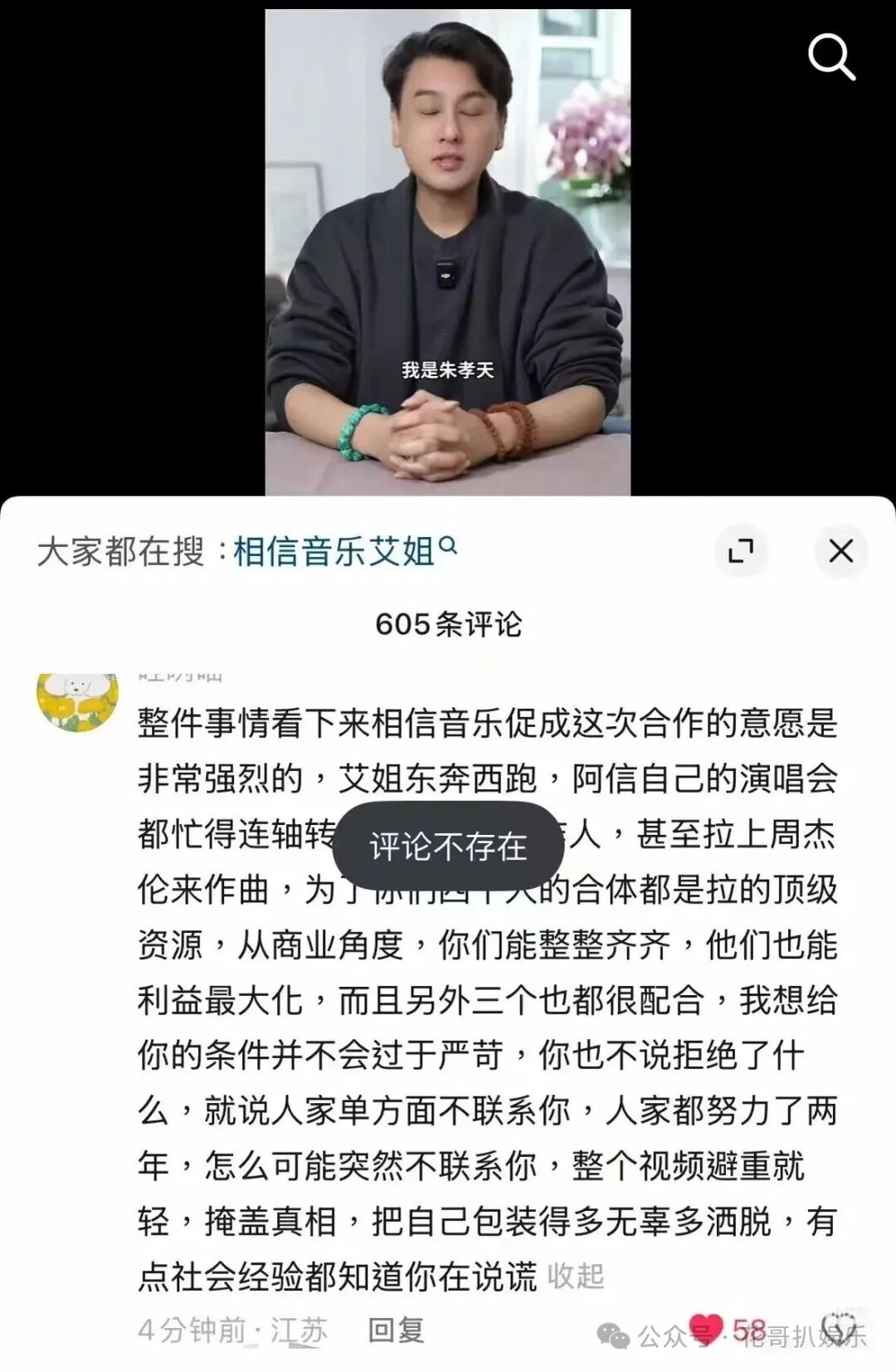The image size is (896, 1372).
Task: Close the comments panel
Action: [x=840, y=551]
